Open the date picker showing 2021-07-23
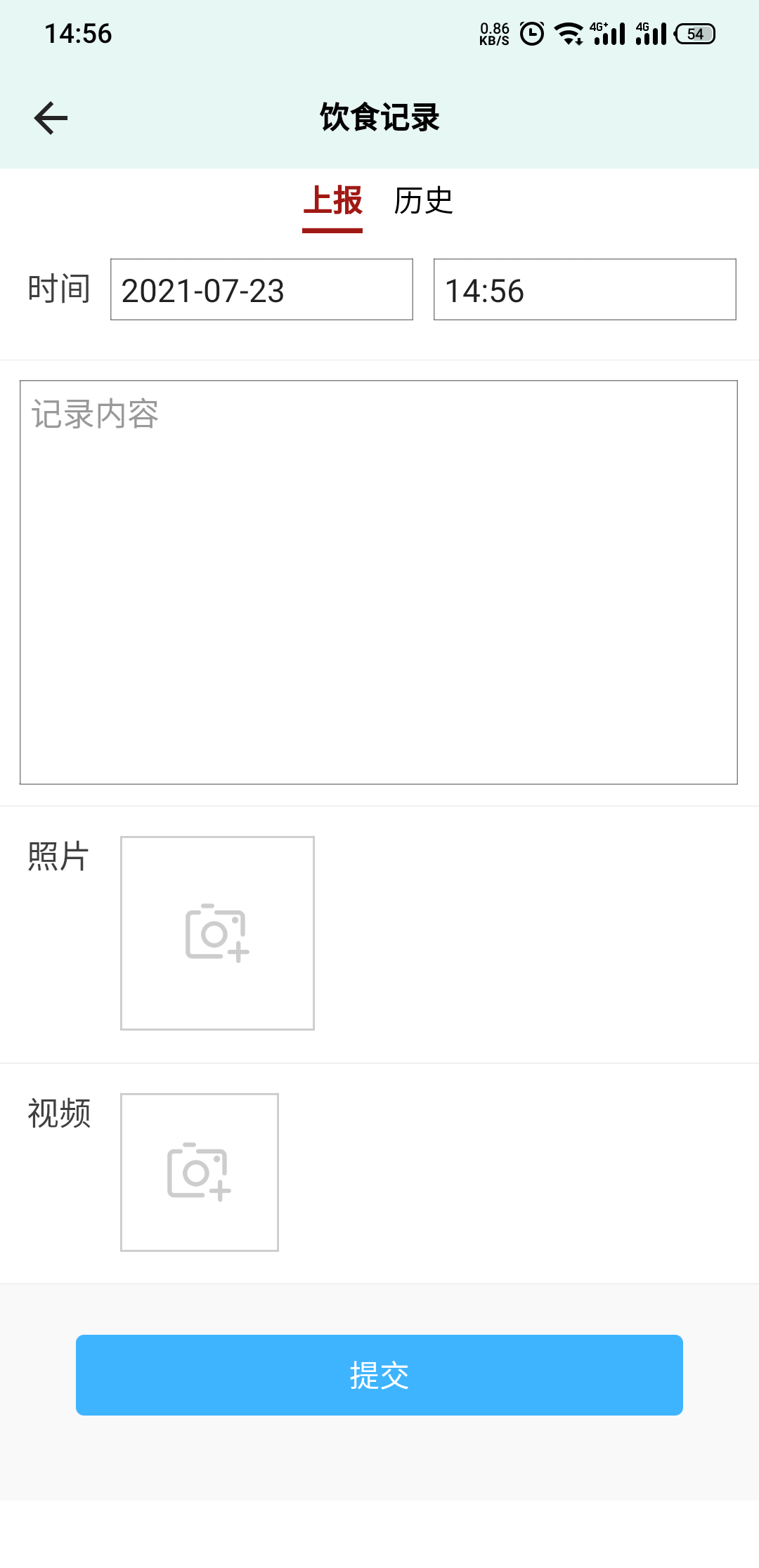Viewport: 759px width, 1568px height. click(x=261, y=290)
